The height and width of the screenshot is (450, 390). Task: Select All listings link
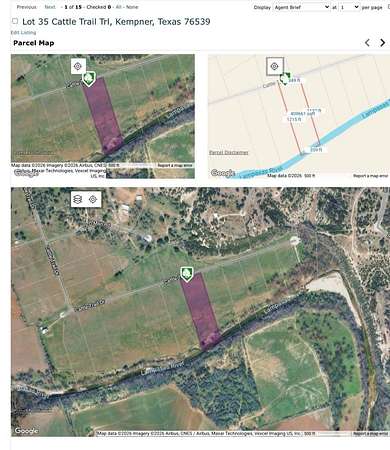point(118,7)
